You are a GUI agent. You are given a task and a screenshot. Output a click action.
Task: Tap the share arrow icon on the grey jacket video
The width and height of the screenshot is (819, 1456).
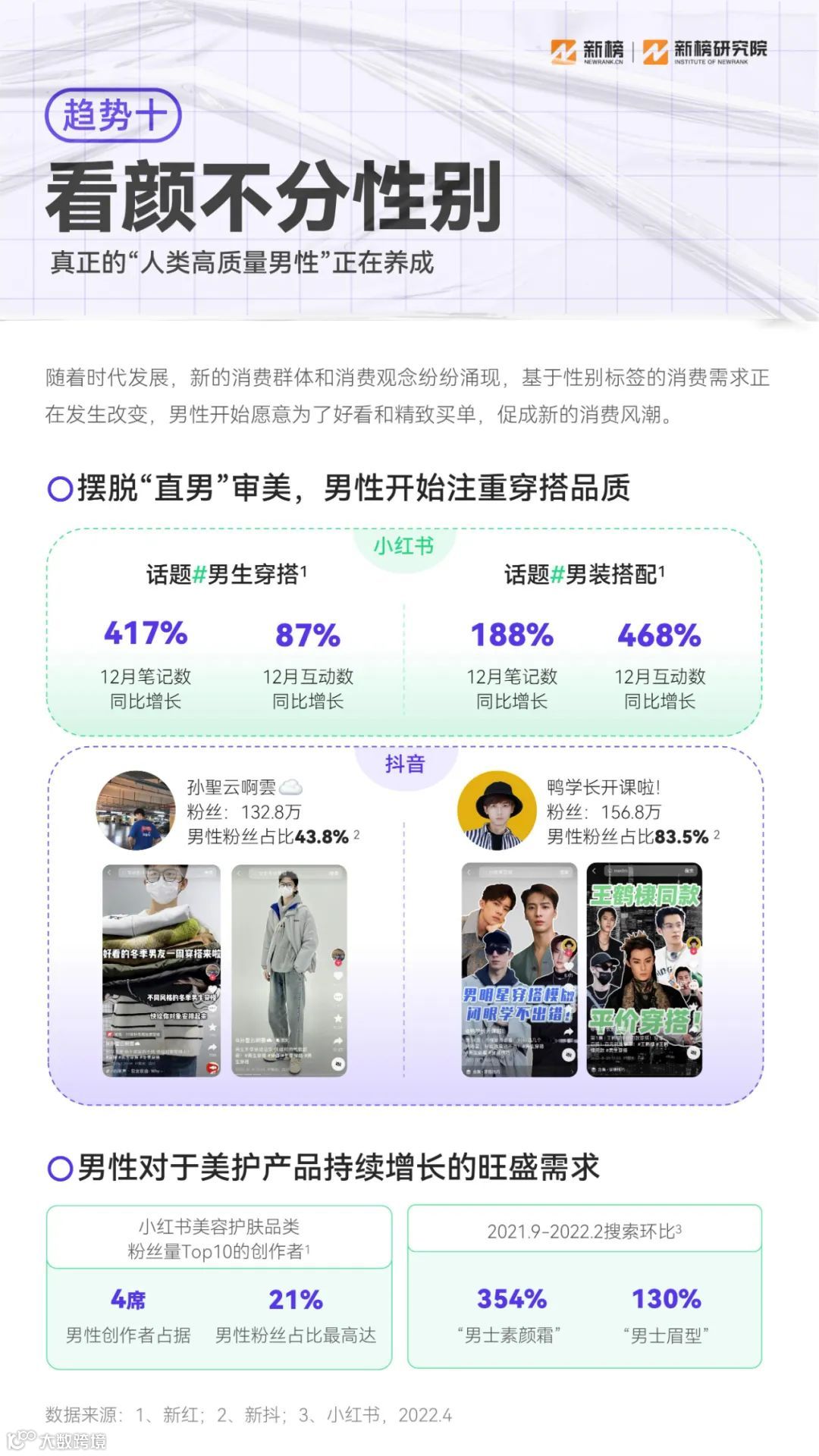pyautogui.click(x=338, y=1040)
